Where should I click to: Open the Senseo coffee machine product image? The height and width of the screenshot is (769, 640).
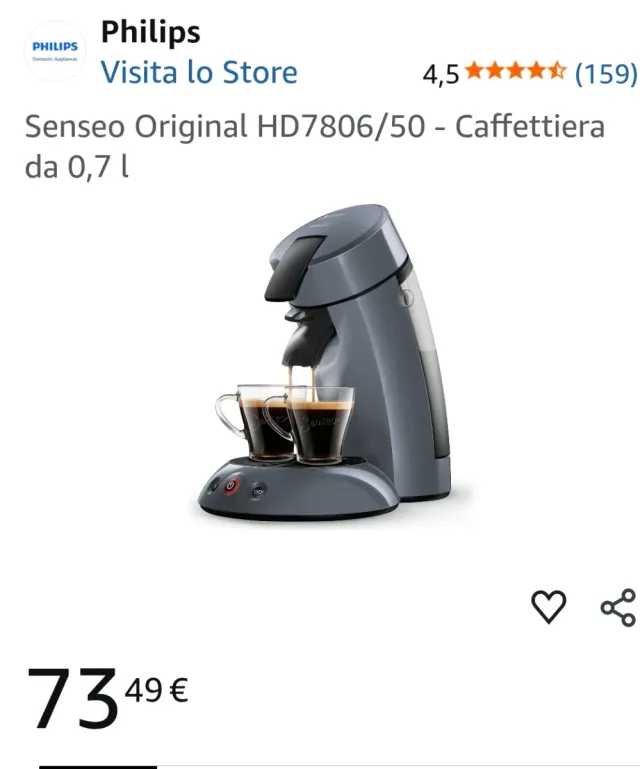click(324, 362)
